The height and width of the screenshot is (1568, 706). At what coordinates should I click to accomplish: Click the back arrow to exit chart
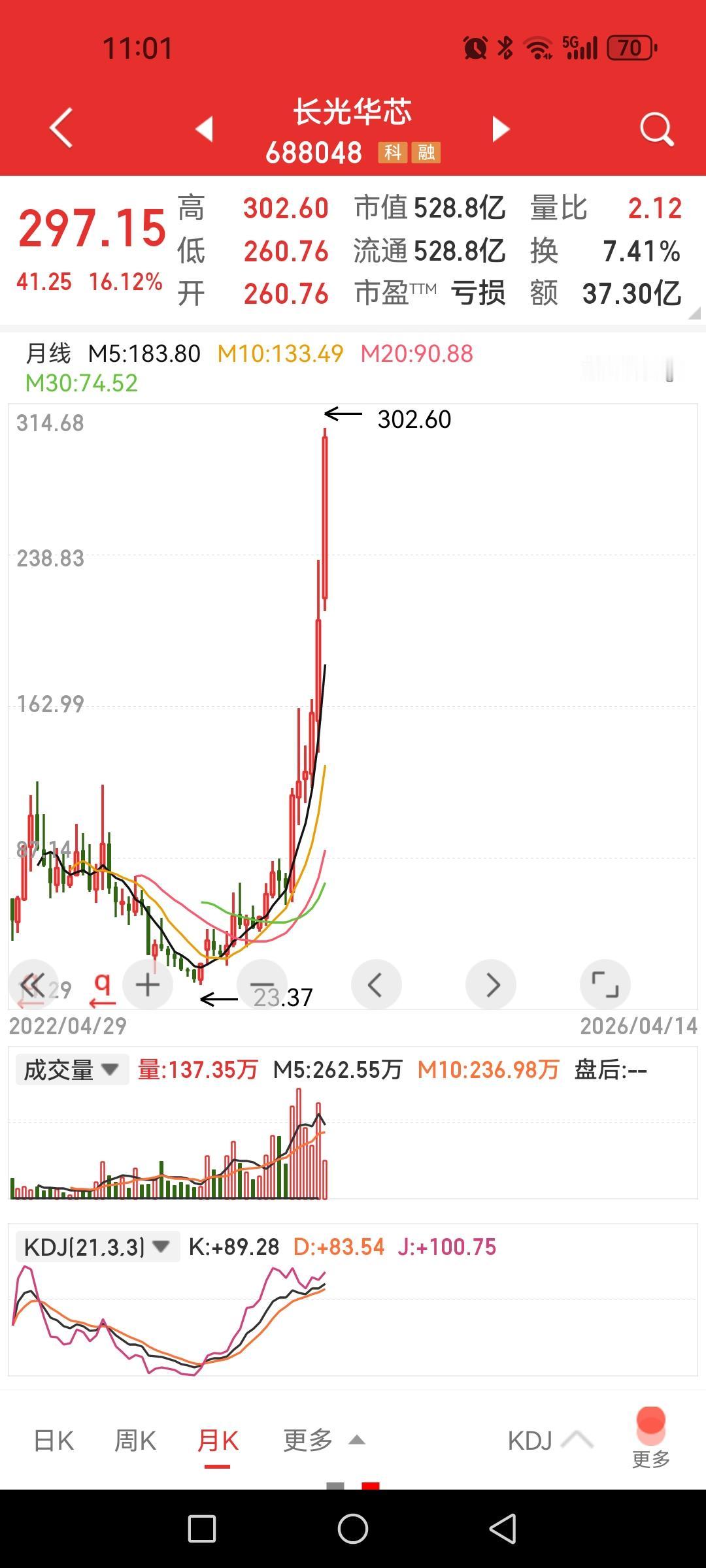(62, 128)
